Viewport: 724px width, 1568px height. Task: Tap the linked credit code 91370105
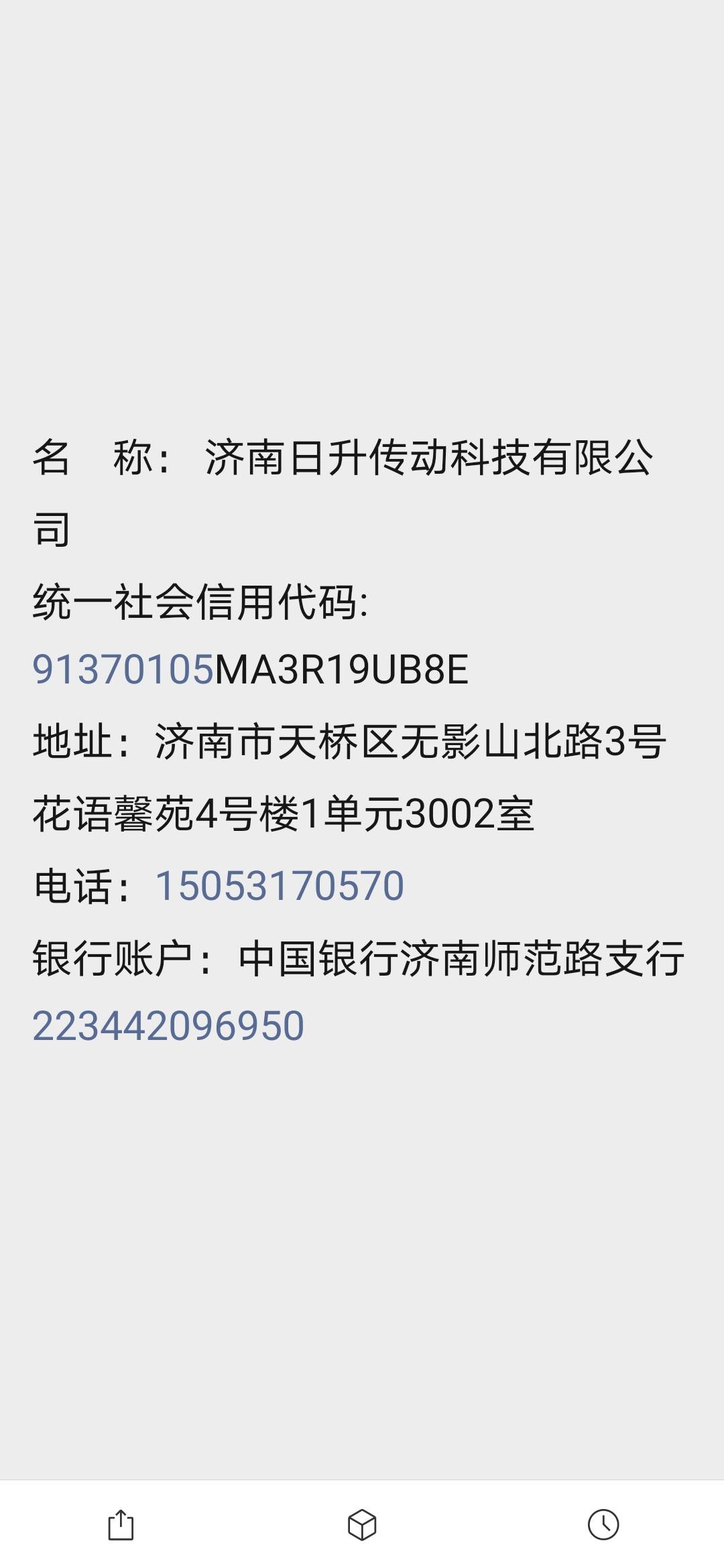click(x=123, y=669)
